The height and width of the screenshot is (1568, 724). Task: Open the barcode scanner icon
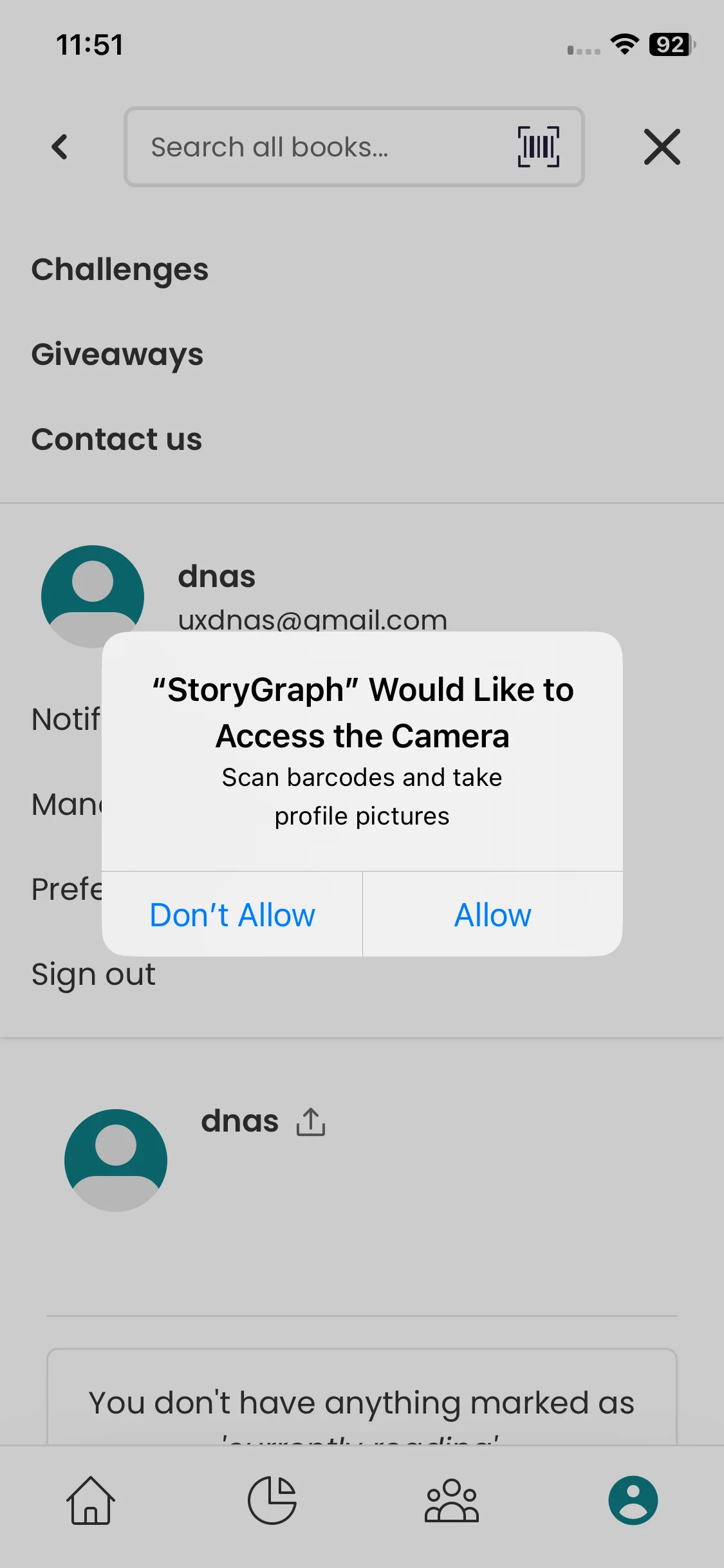pyautogui.click(x=539, y=147)
